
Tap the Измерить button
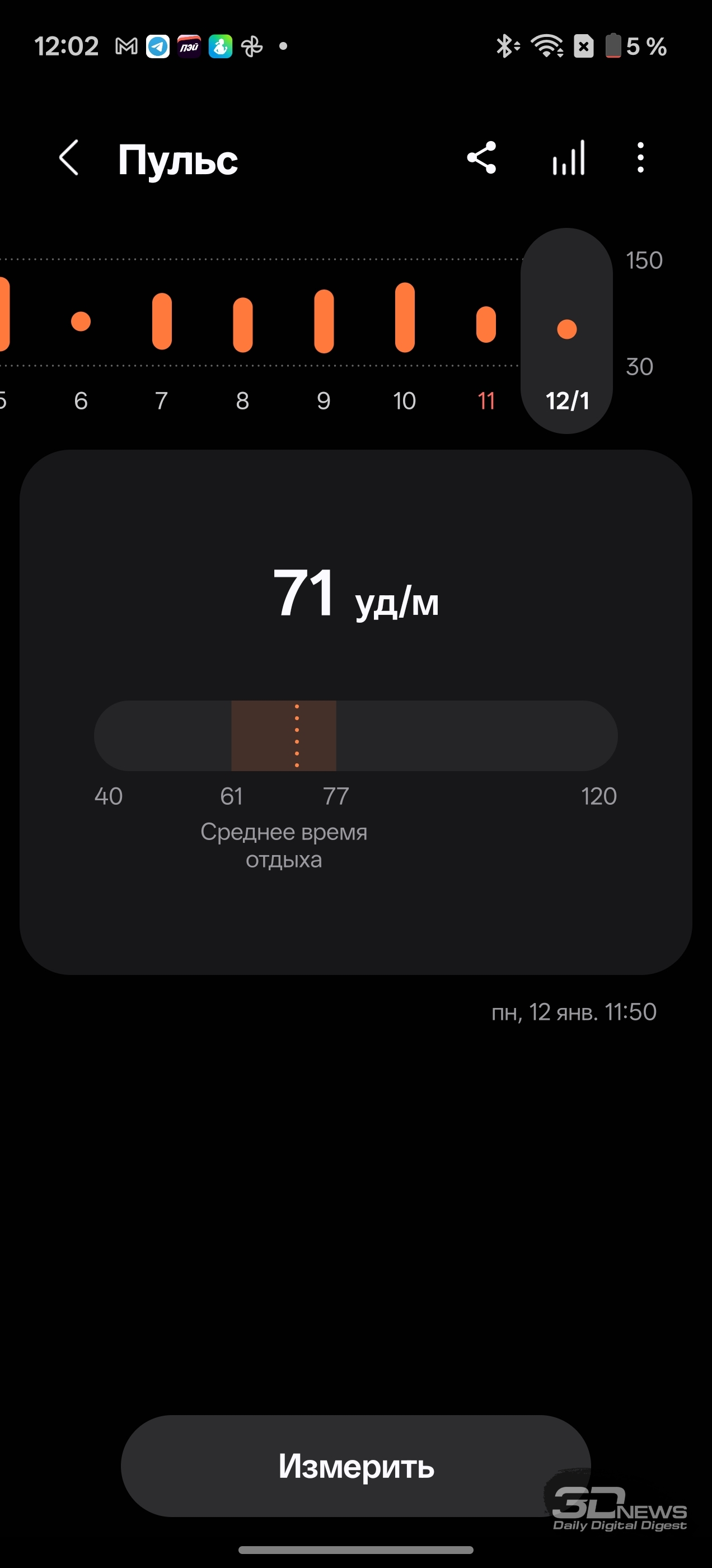[355, 1465]
